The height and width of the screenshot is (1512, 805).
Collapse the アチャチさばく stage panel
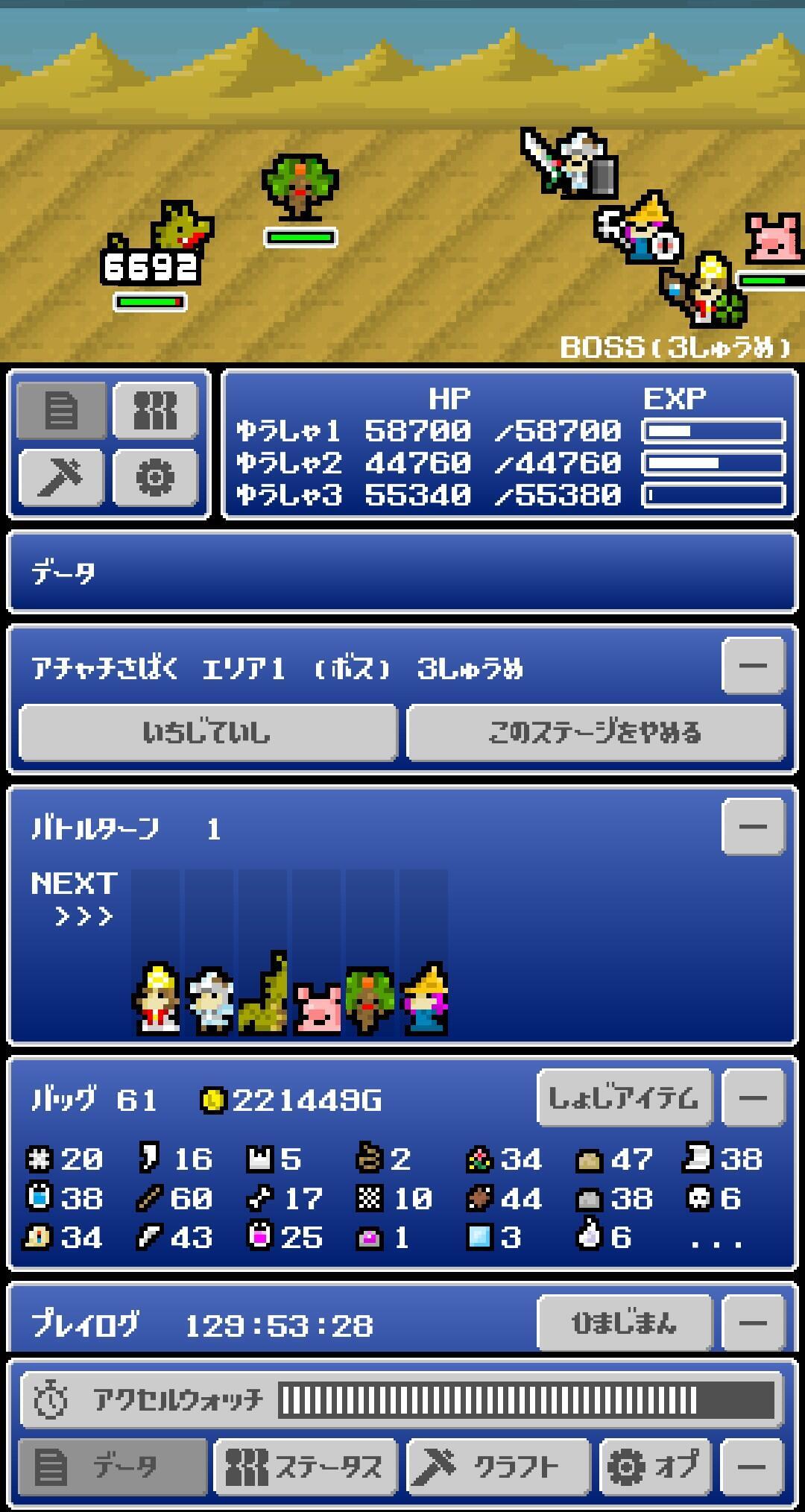[753, 665]
